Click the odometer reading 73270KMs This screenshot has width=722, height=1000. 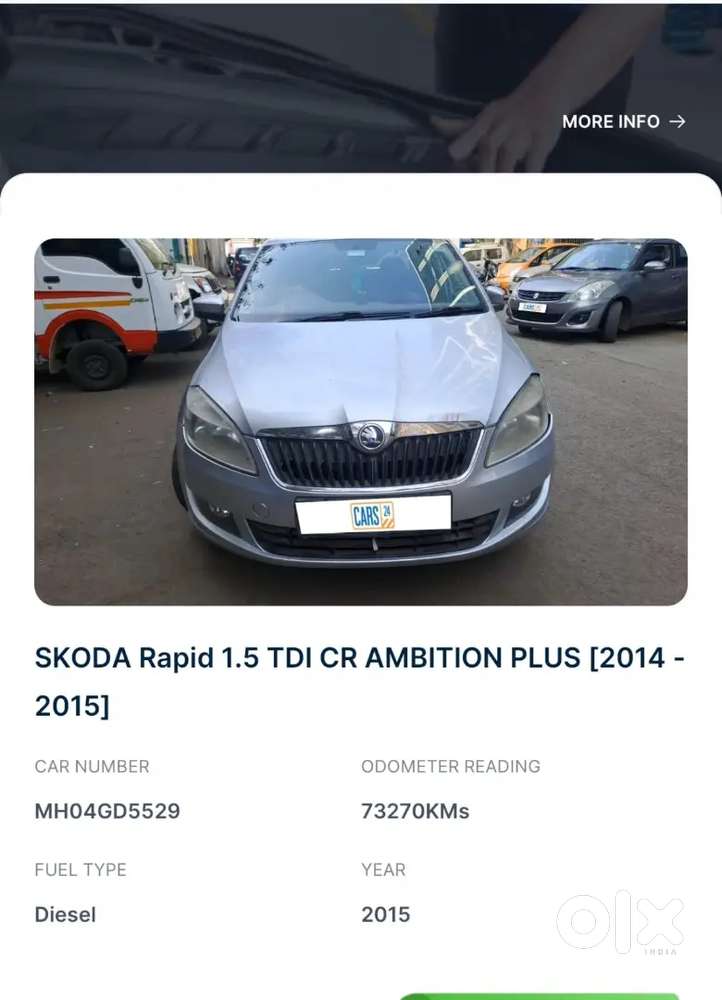click(x=414, y=811)
